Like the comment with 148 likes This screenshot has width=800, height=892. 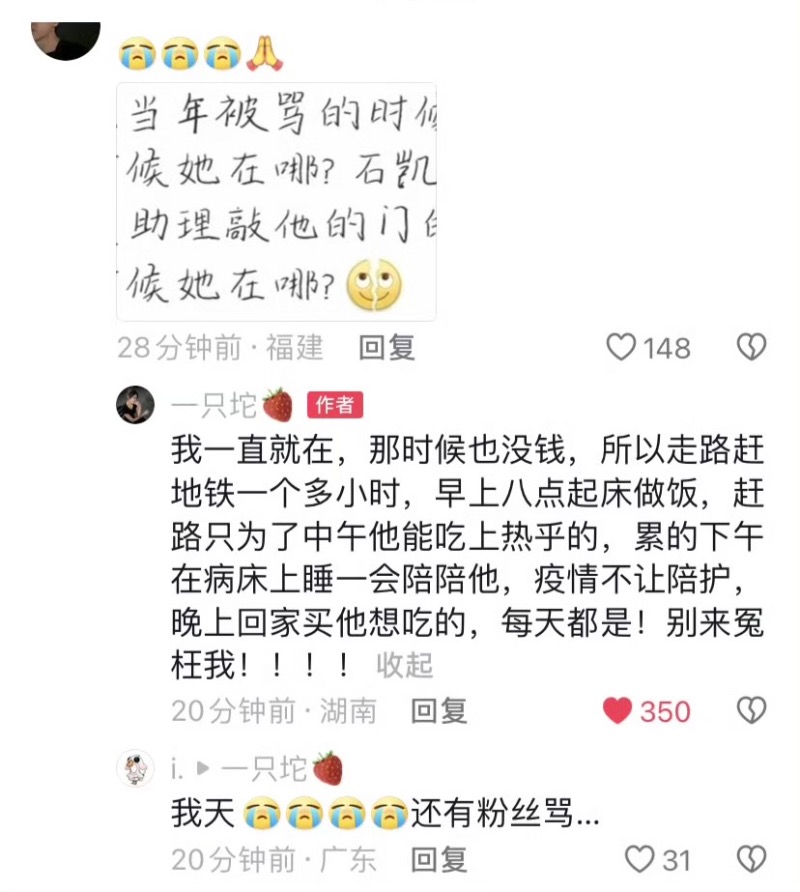pyautogui.click(x=622, y=347)
